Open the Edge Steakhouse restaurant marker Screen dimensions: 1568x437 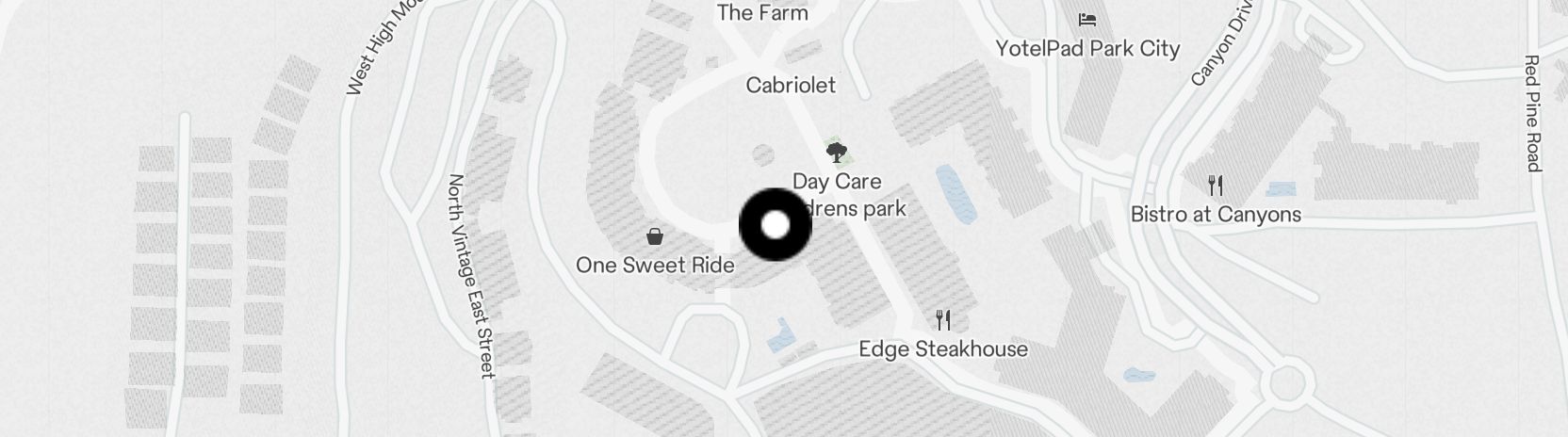[x=942, y=320]
